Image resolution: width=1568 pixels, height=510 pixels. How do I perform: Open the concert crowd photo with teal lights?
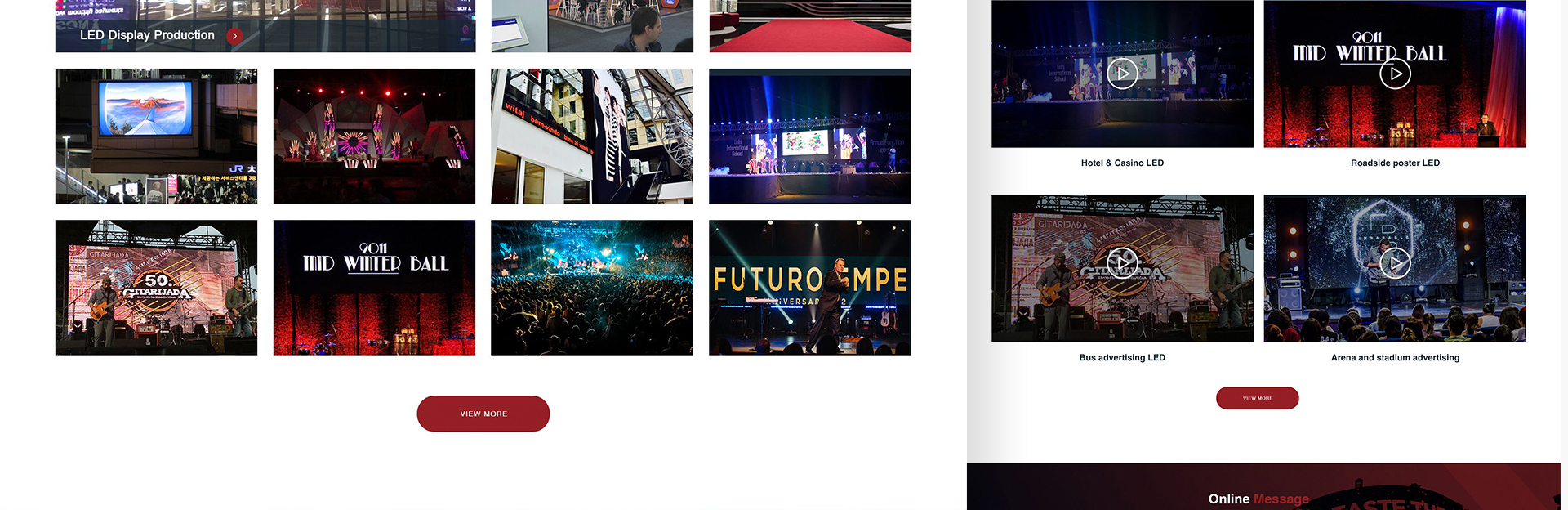click(x=591, y=288)
